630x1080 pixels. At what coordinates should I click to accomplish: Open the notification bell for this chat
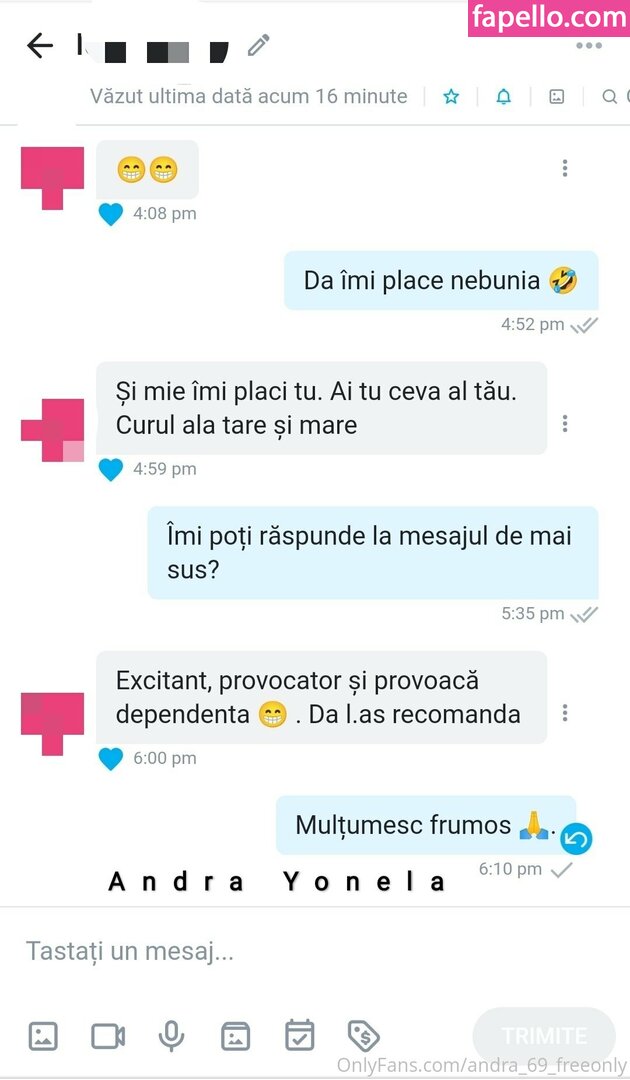pyautogui.click(x=504, y=97)
